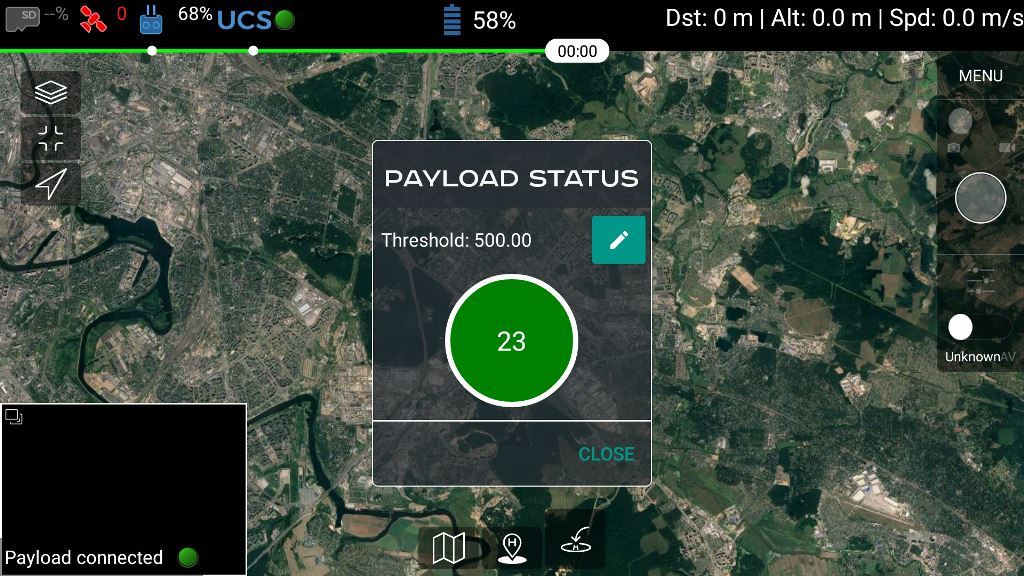
Task: Open camera settings sliders
Action: point(980,278)
